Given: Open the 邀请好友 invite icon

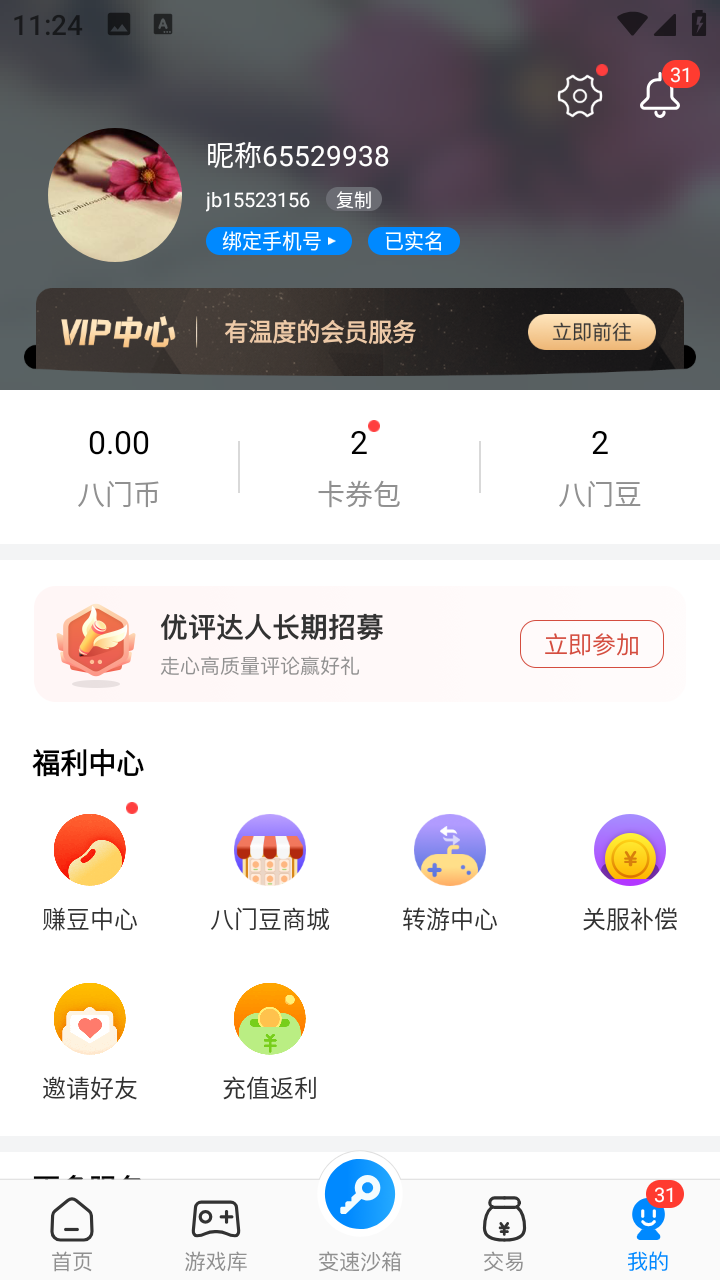Looking at the screenshot, I should (x=90, y=1018).
